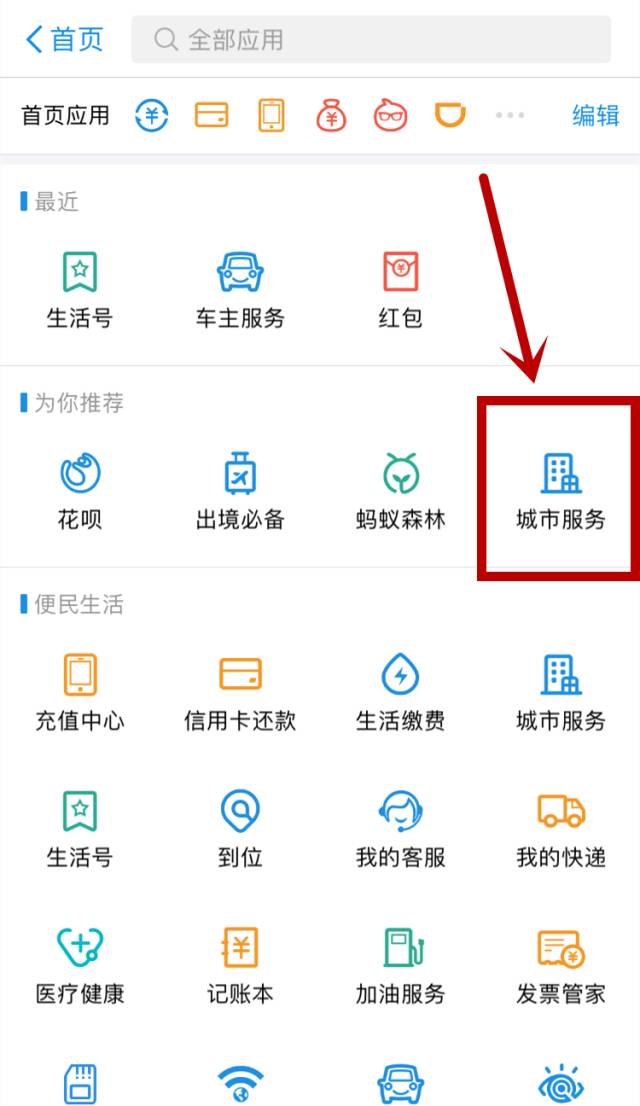Launch 蚂蚁森林

pyautogui.click(x=400, y=491)
